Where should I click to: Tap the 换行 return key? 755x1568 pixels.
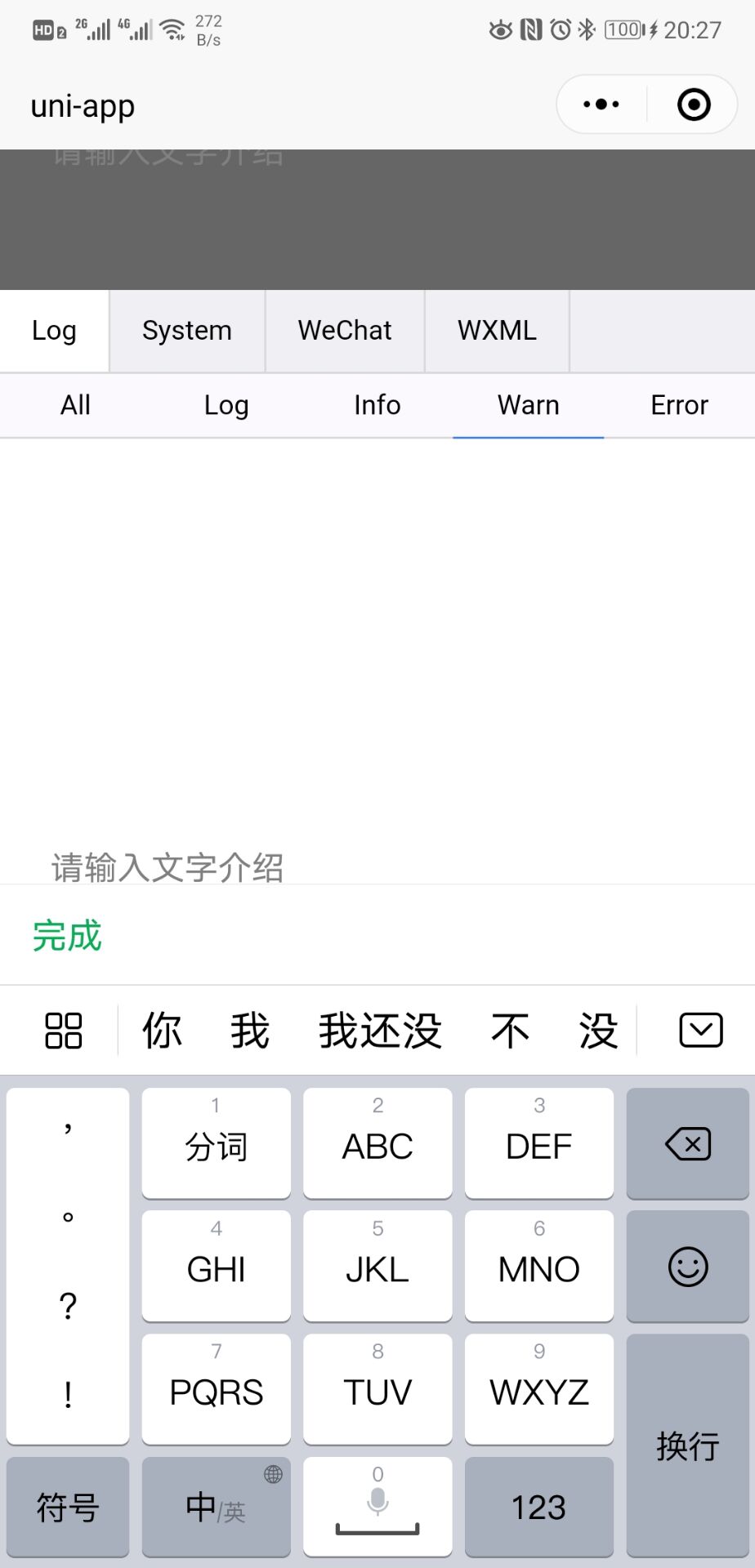(687, 1445)
